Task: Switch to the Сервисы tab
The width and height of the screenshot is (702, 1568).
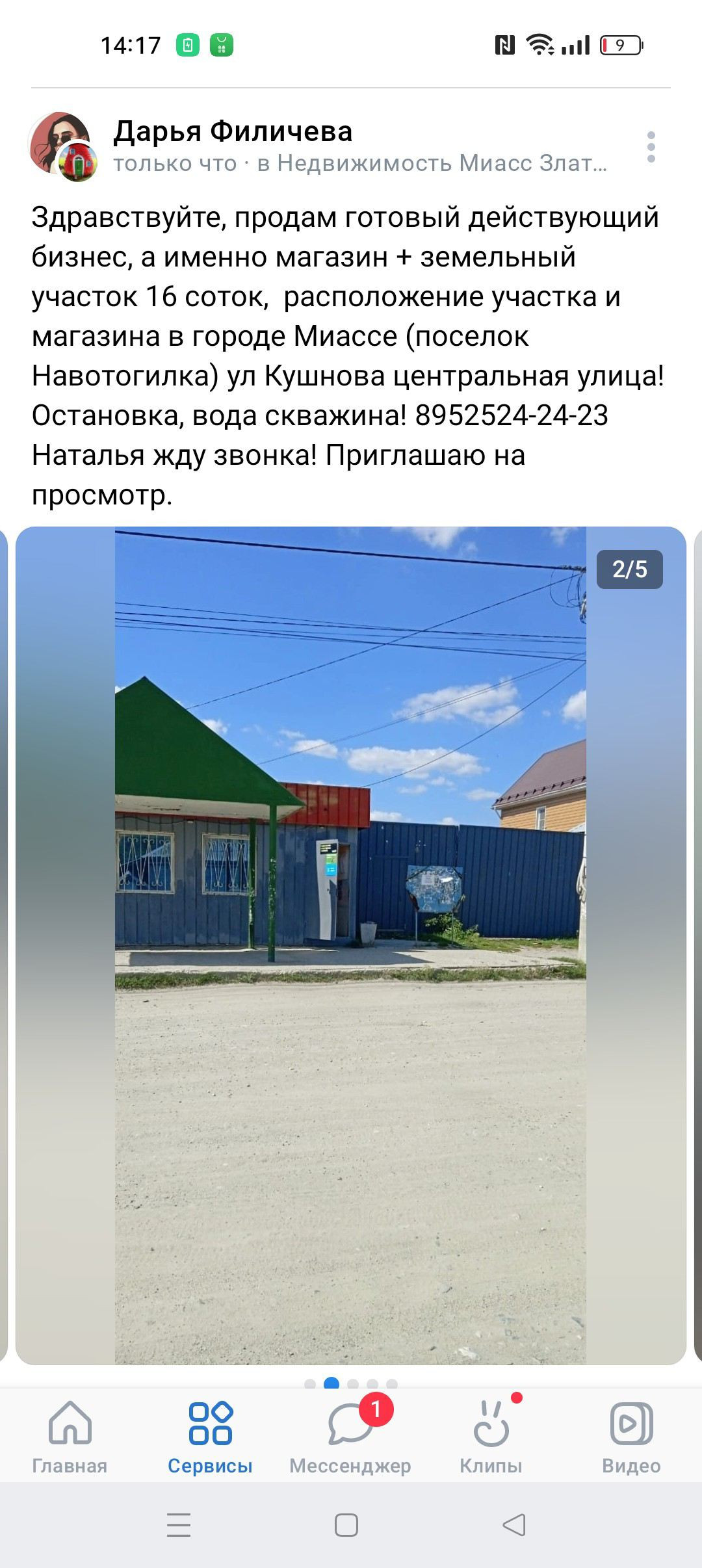Action: (210, 1437)
